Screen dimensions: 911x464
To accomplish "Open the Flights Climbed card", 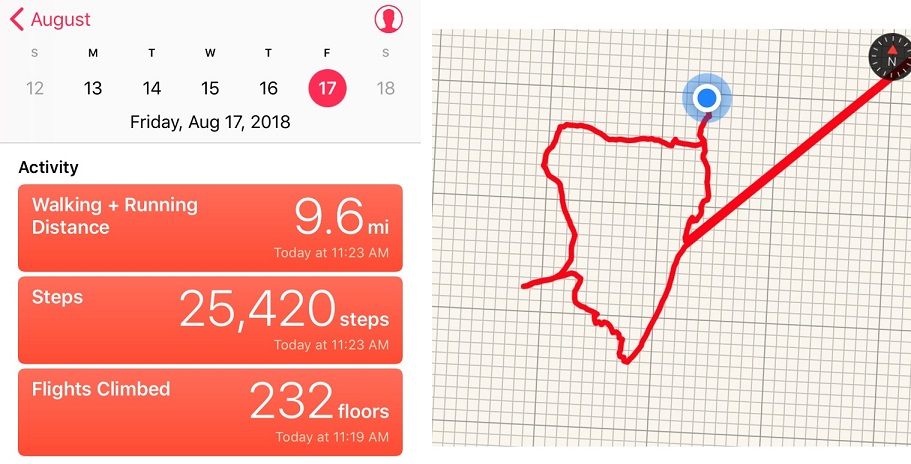I will (x=210, y=412).
